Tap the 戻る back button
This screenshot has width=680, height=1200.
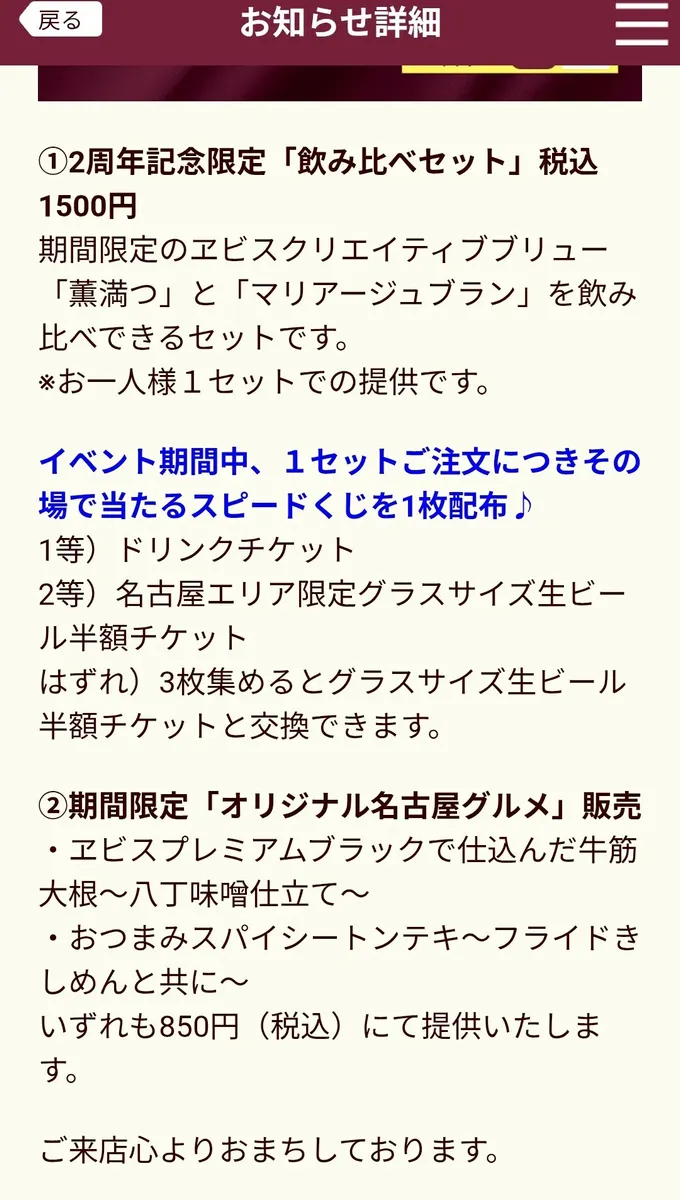click(61, 19)
